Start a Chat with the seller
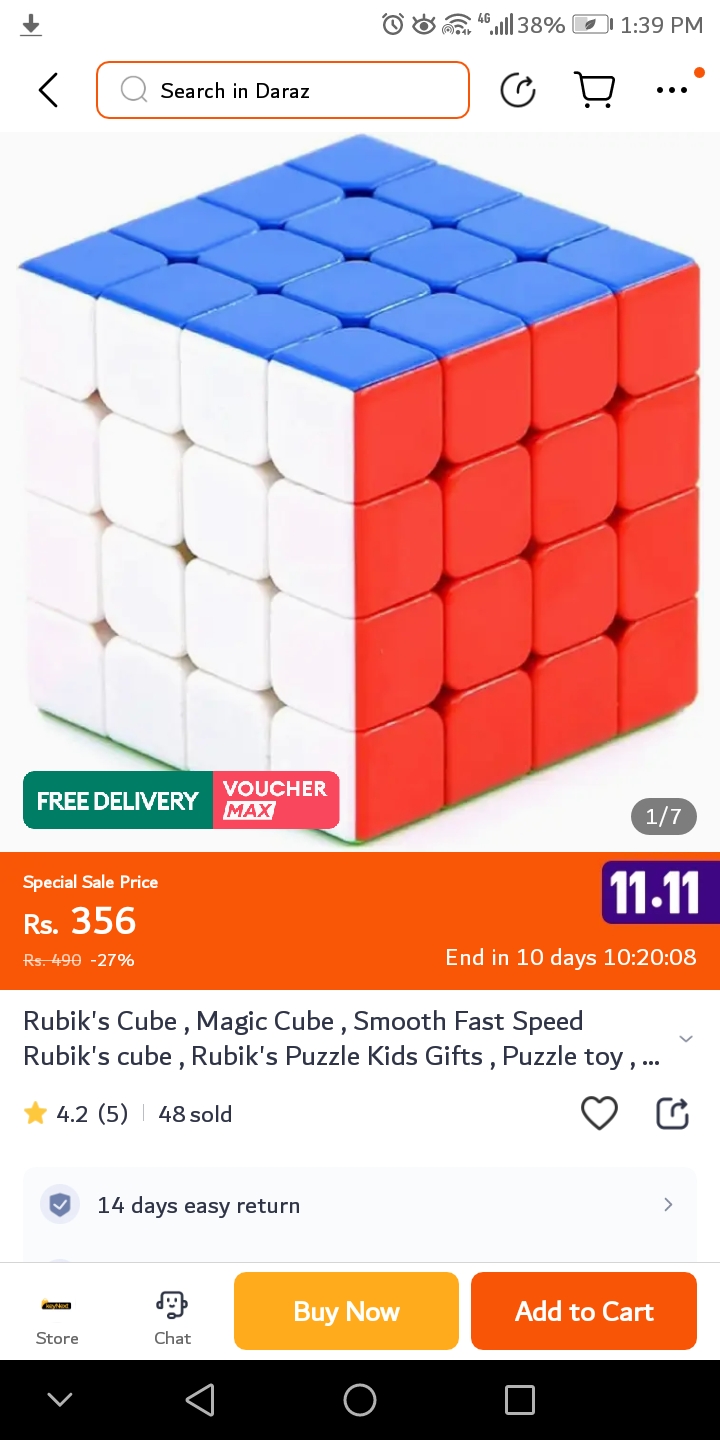The image size is (720, 1440). pyautogui.click(x=172, y=1318)
